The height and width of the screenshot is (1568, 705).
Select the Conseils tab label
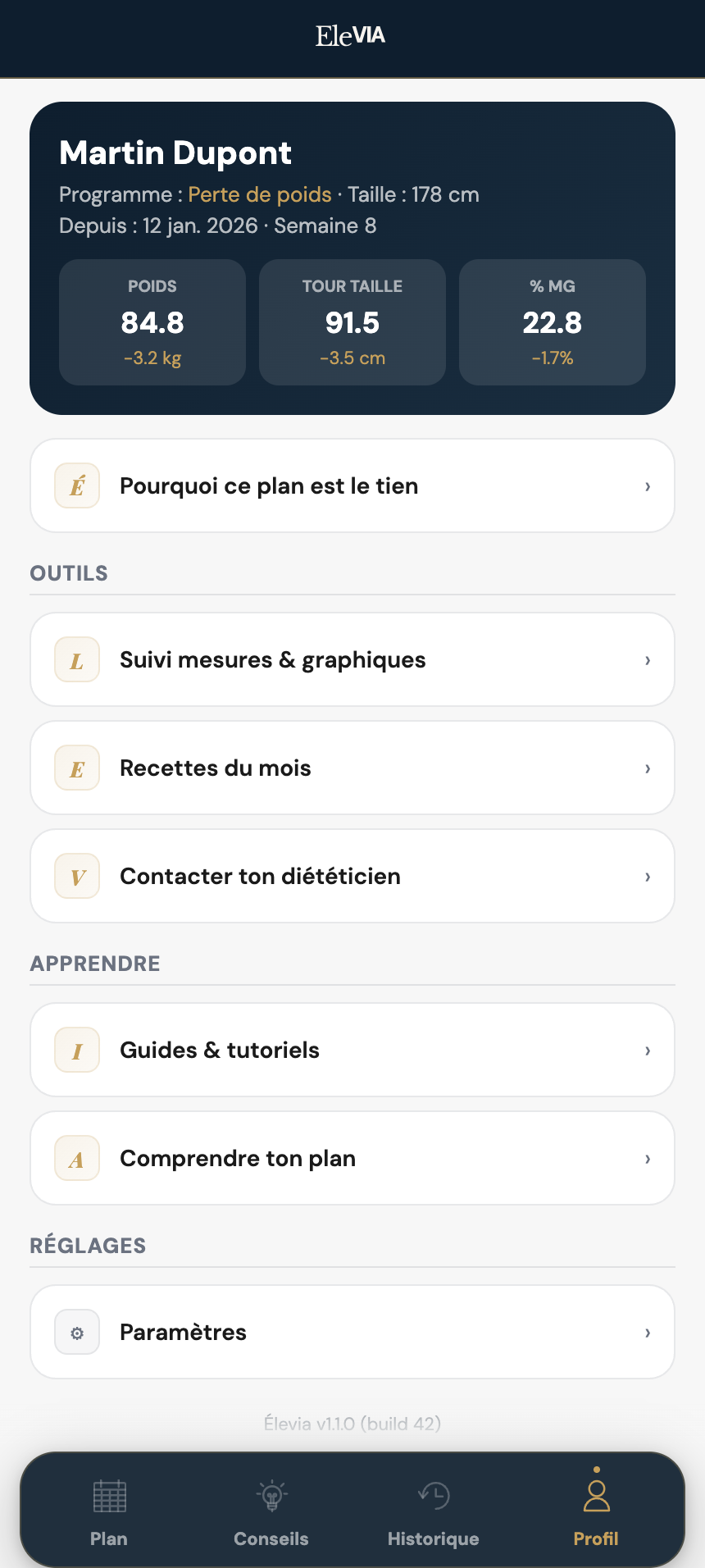pyautogui.click(x=271, y=1539)
